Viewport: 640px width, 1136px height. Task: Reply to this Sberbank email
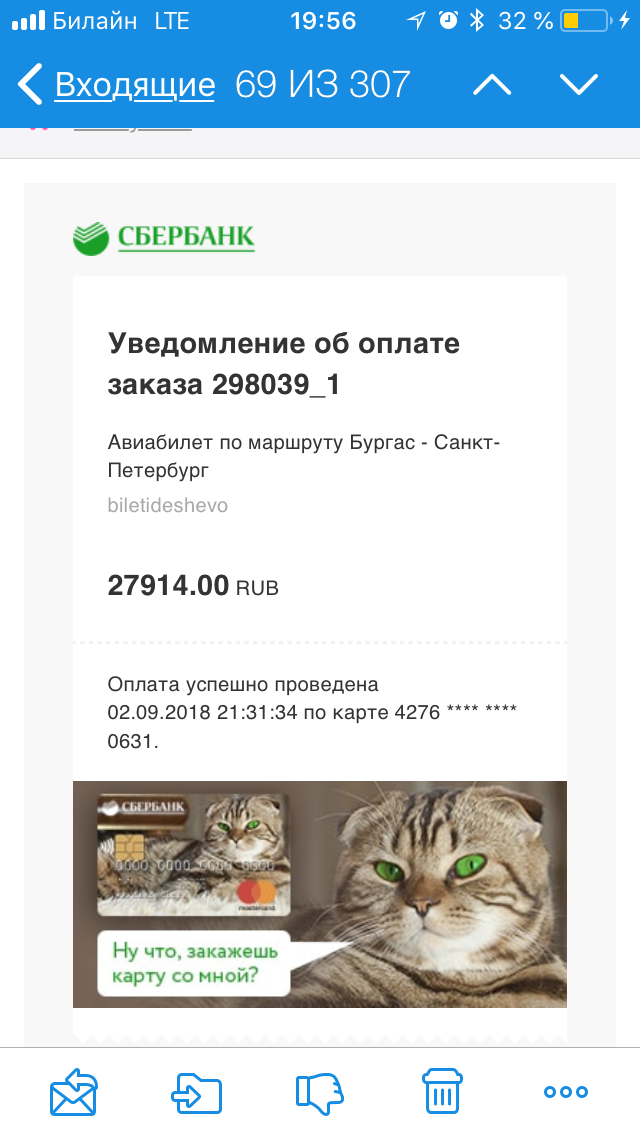point(73,1092)
